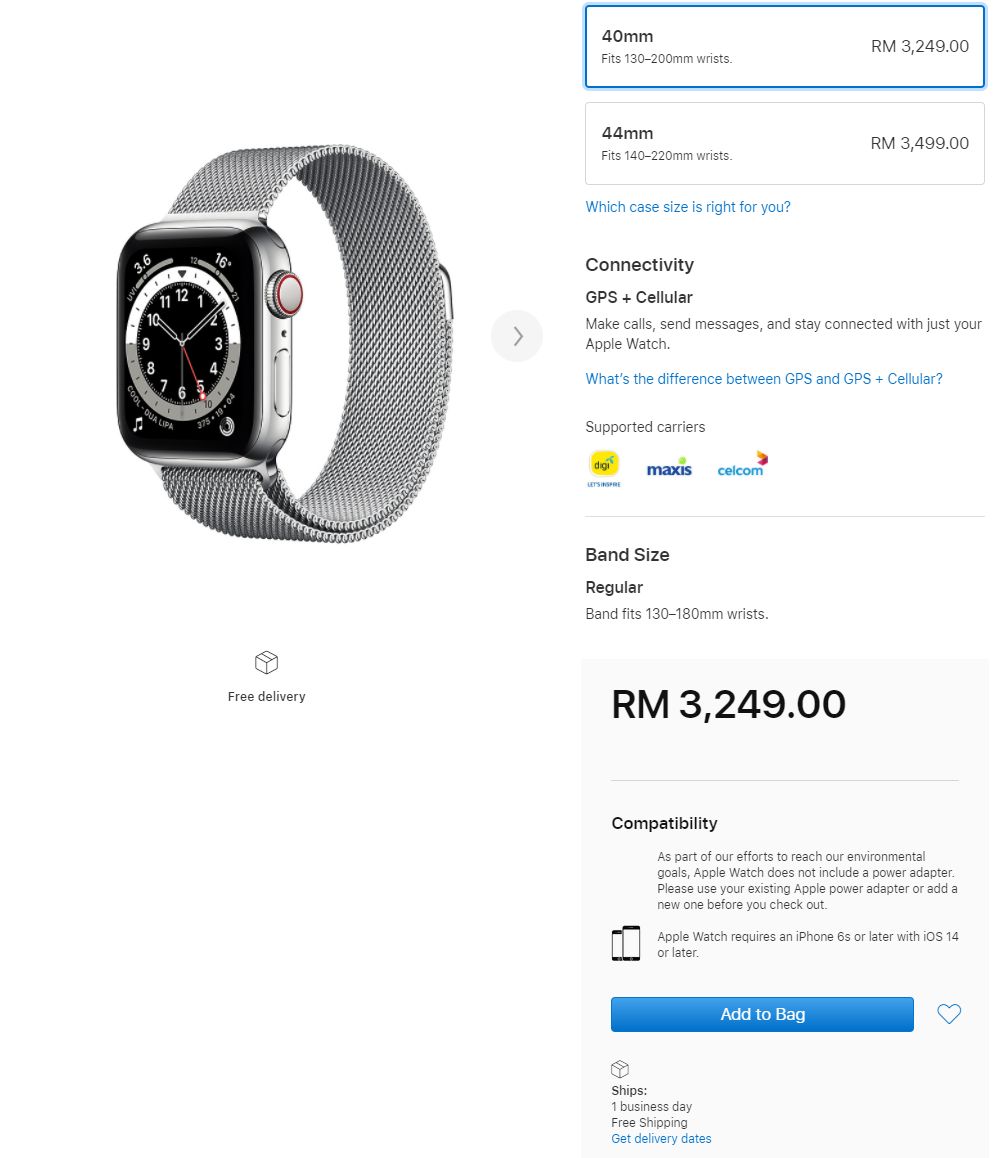Show next product image with arrow
Screen dimensions: 1005x1158
(517, 336)
